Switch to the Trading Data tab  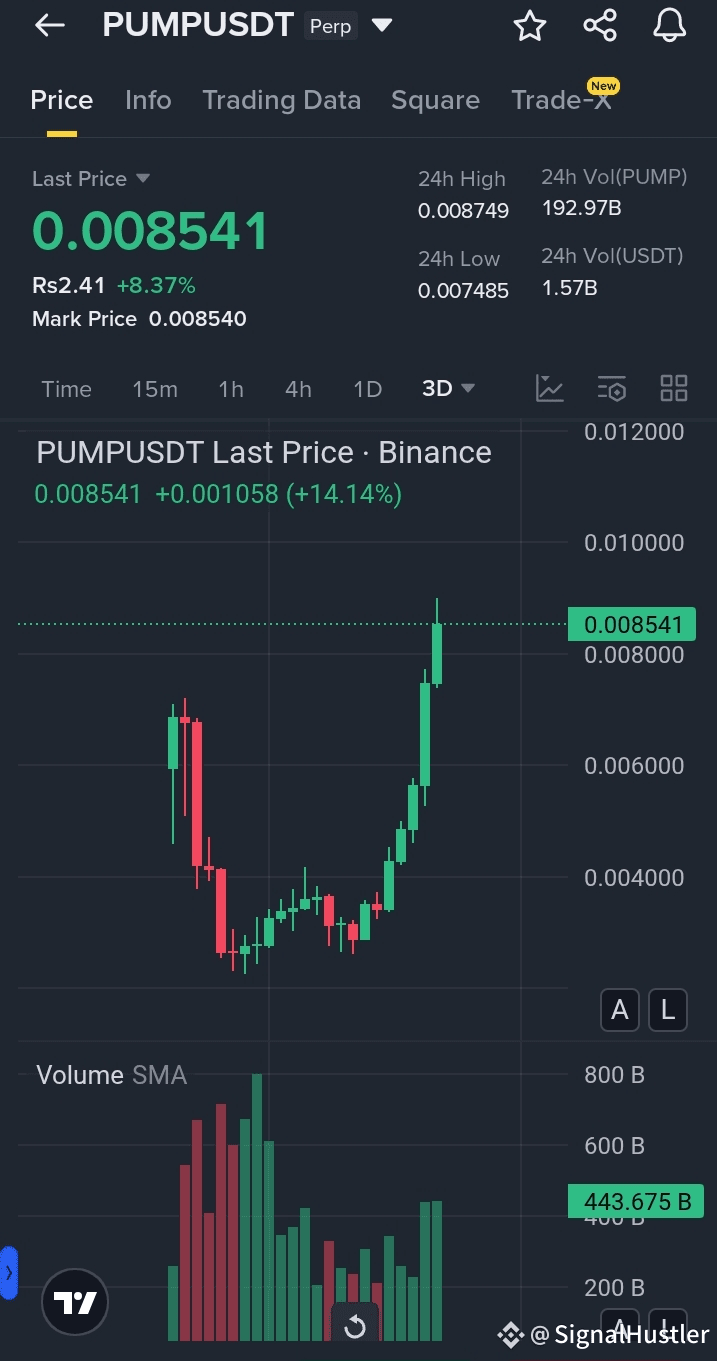(281, 100)
